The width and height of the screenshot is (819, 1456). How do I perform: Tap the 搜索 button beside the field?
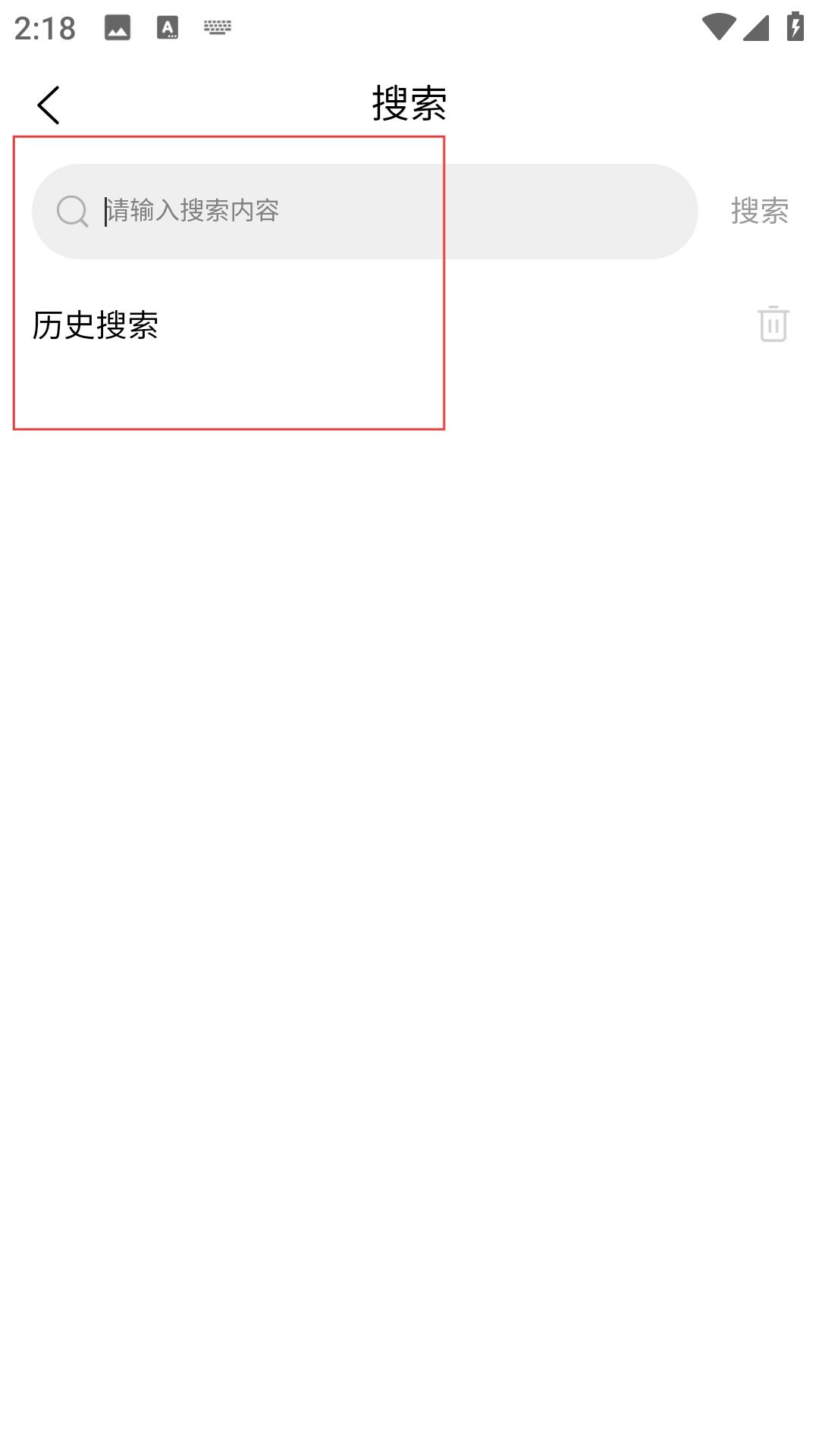click(759, 211)
